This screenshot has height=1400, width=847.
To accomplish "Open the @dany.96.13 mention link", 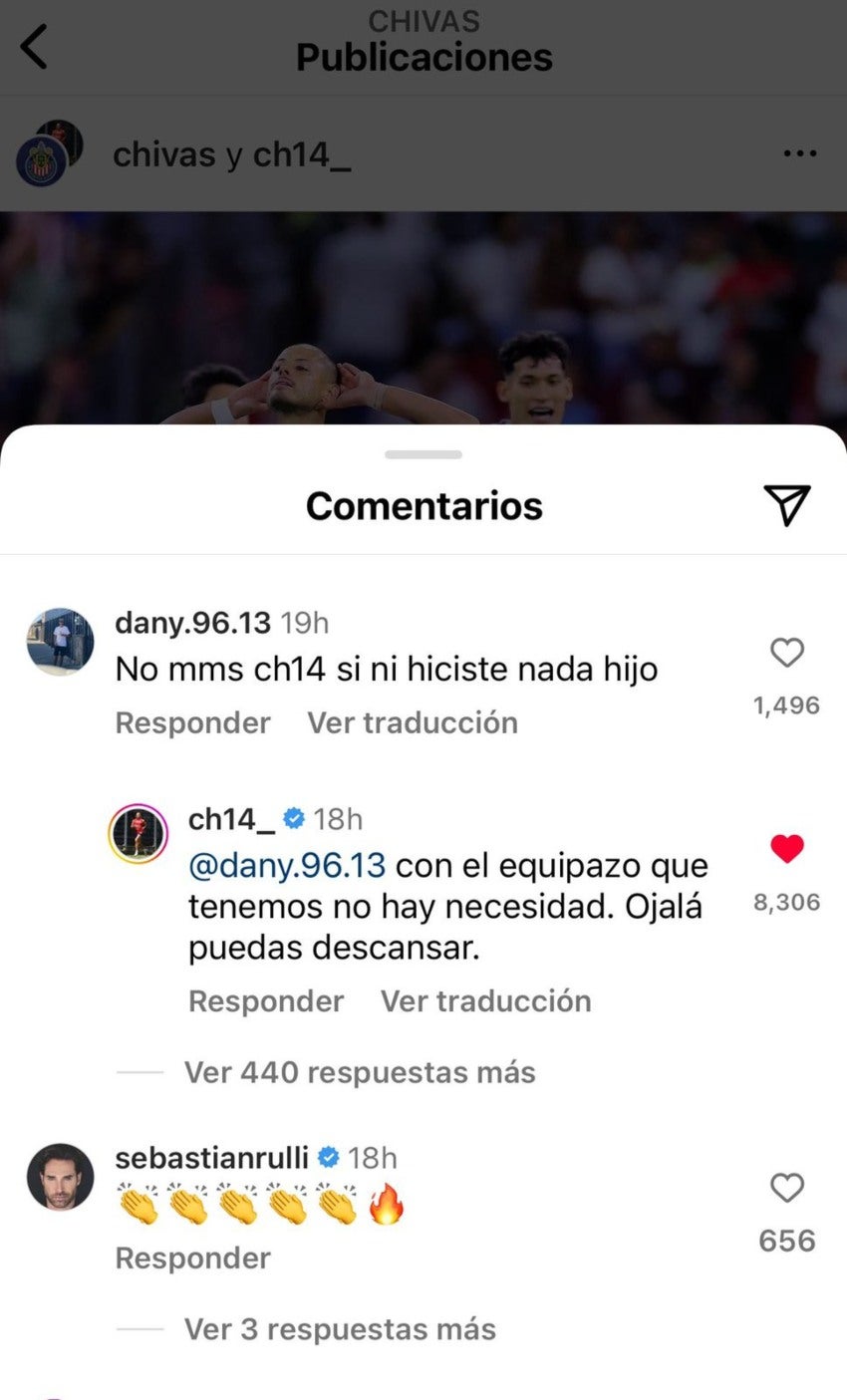I will coord(287,865).
